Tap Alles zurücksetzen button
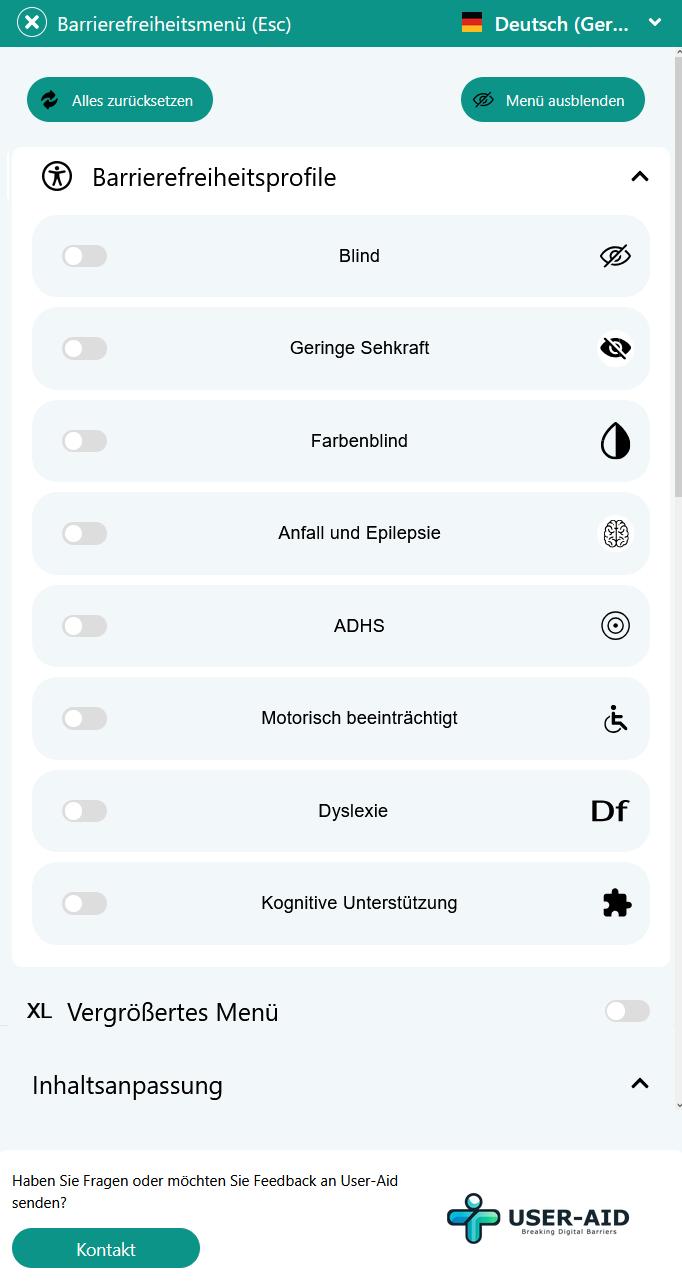This screenshot has width=682, height=1284. (120, 100)
